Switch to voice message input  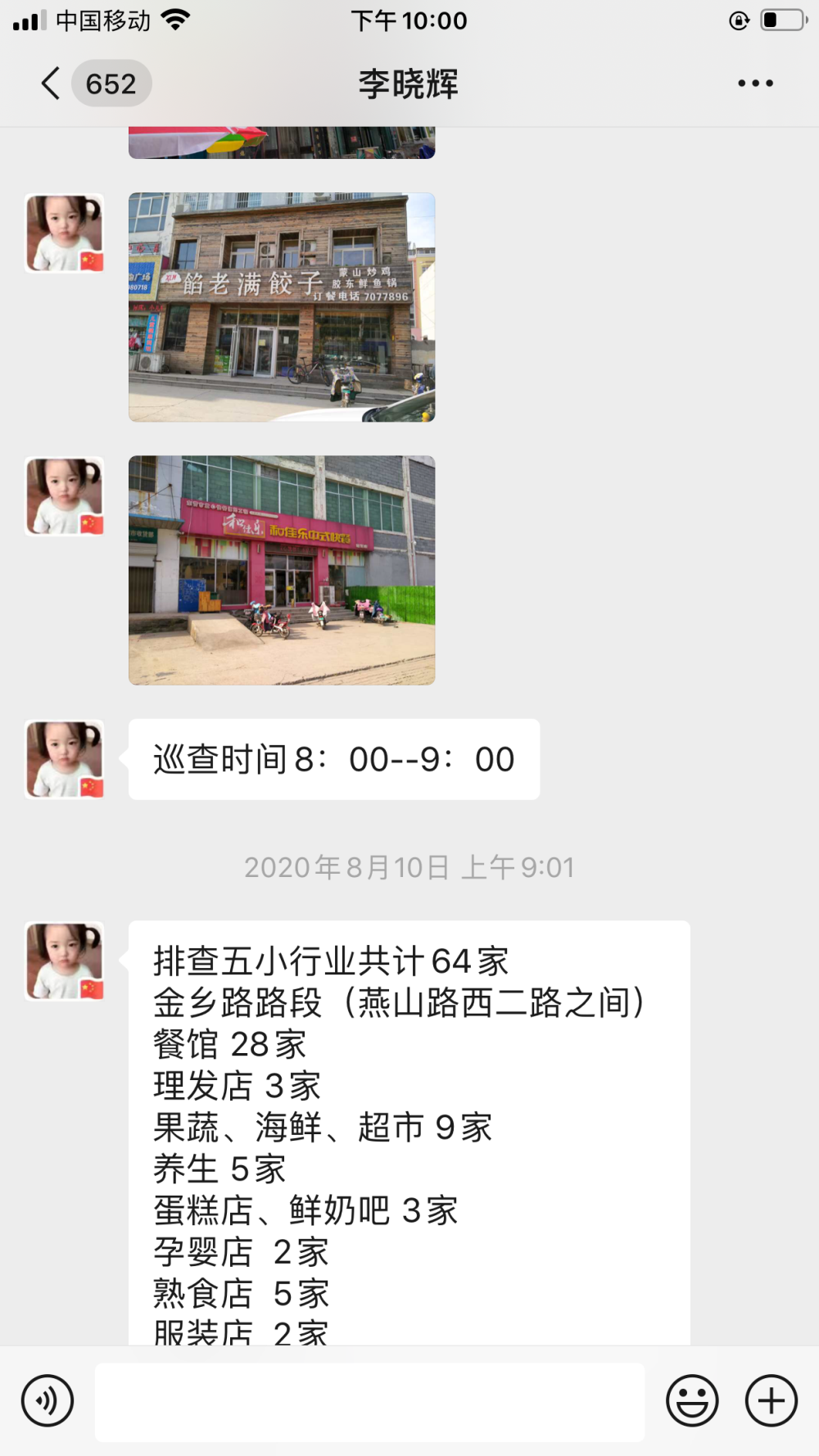coord(48,1400)
